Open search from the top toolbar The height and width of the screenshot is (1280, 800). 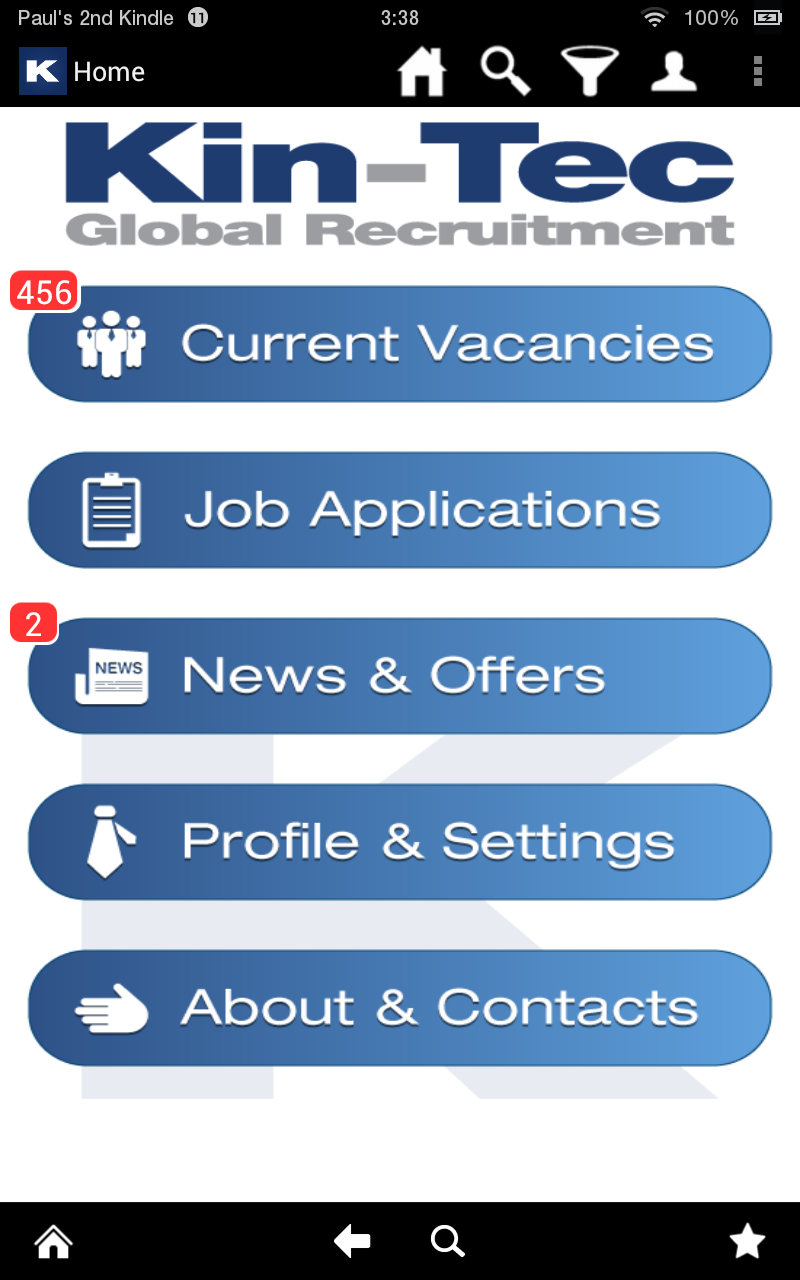(x=506, y=71)
